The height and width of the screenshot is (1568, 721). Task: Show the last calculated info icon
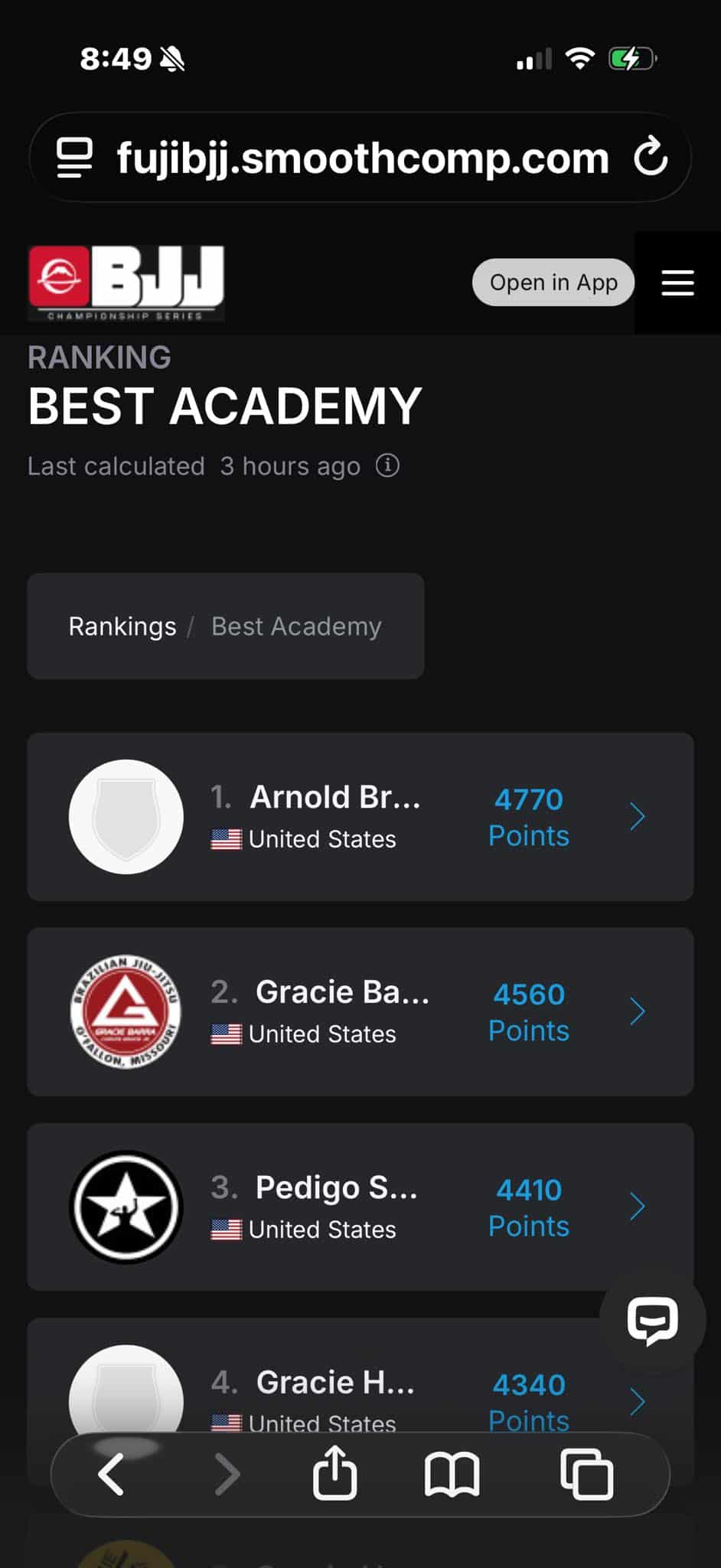point(387,465)
